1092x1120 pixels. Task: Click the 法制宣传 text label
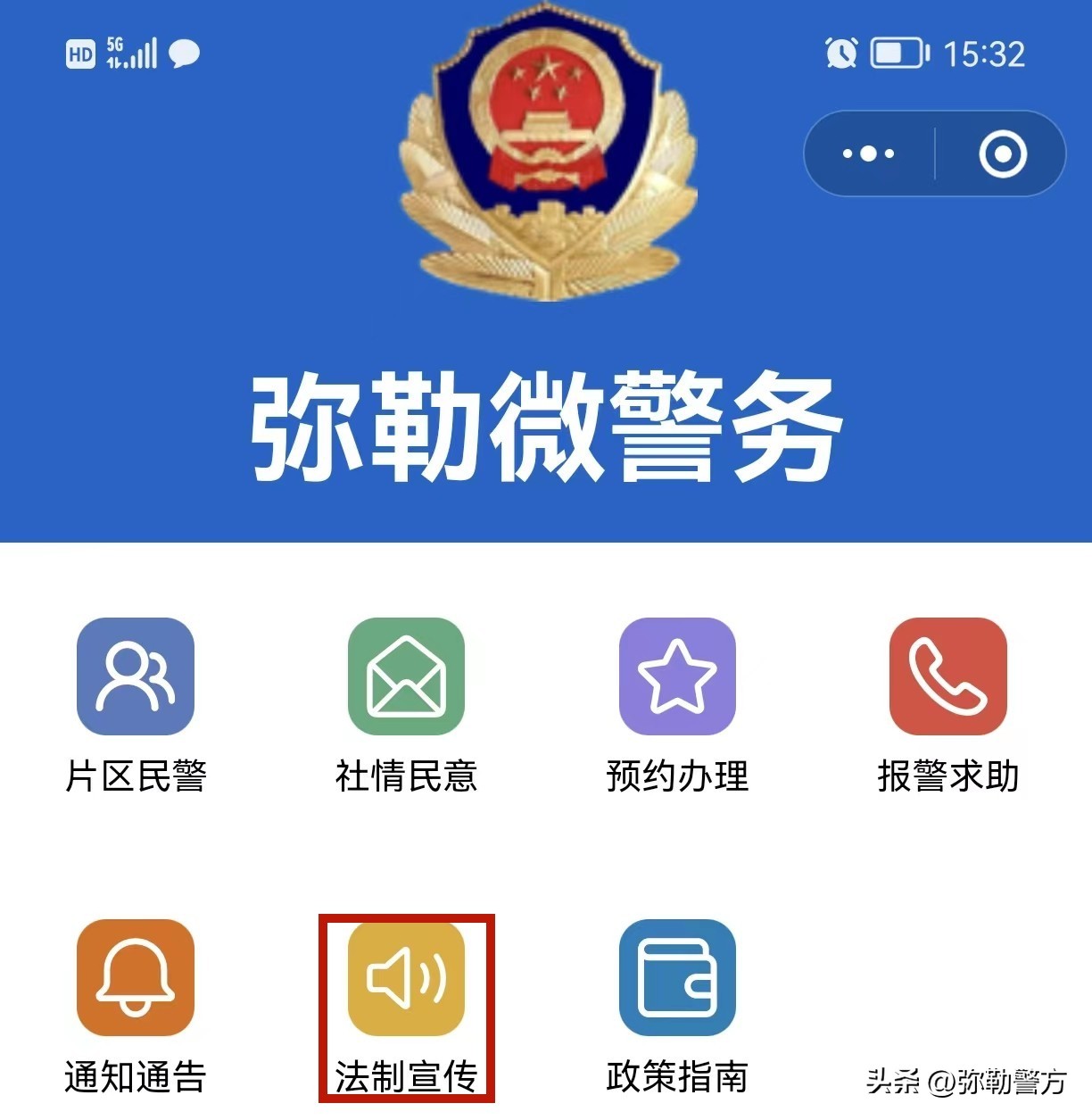pyautogui.click(x=406, y=1079)
